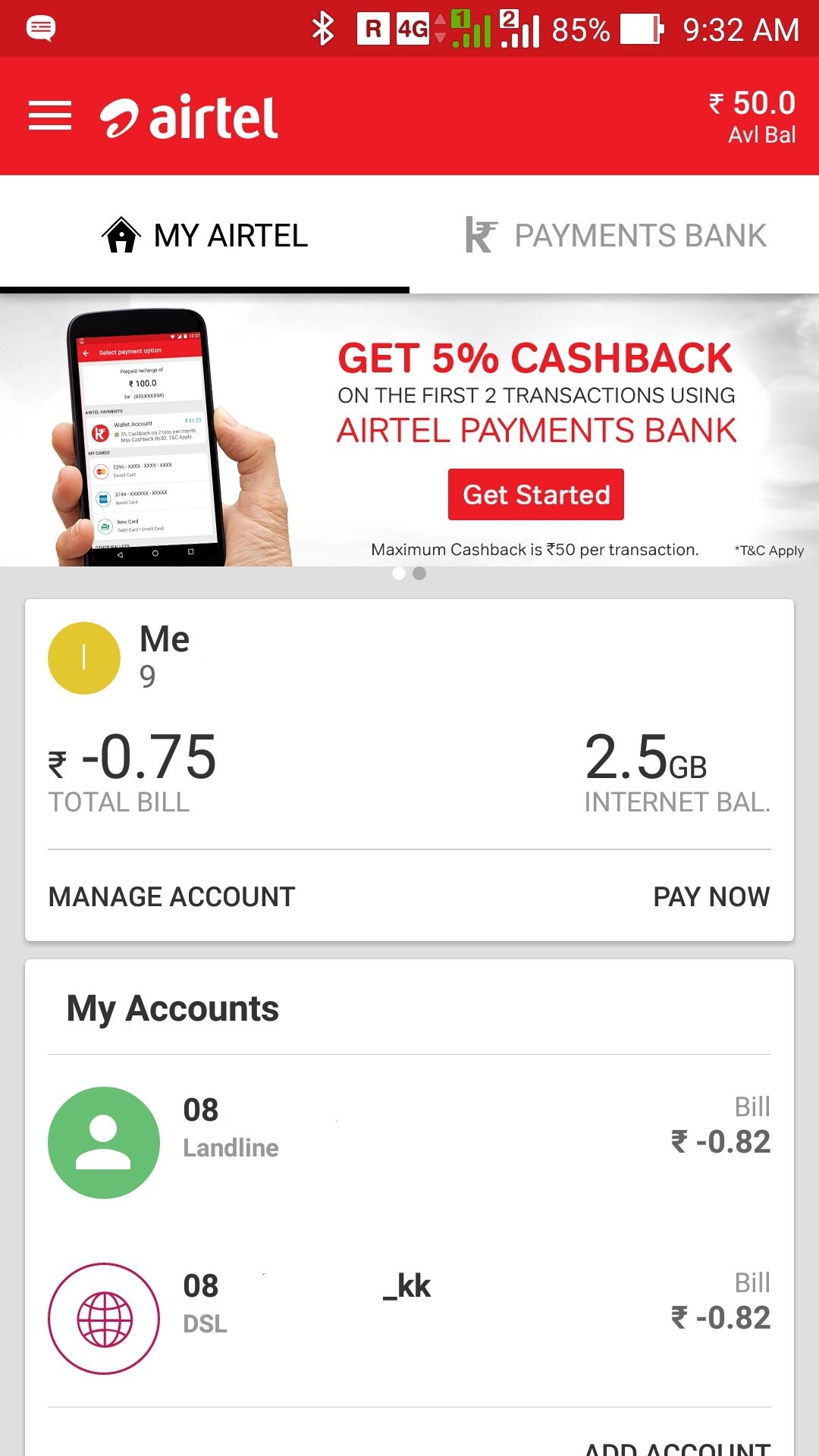Open the Me account card
The height and width of the screenshot is (1456, 819).
[x=409, y=713]
